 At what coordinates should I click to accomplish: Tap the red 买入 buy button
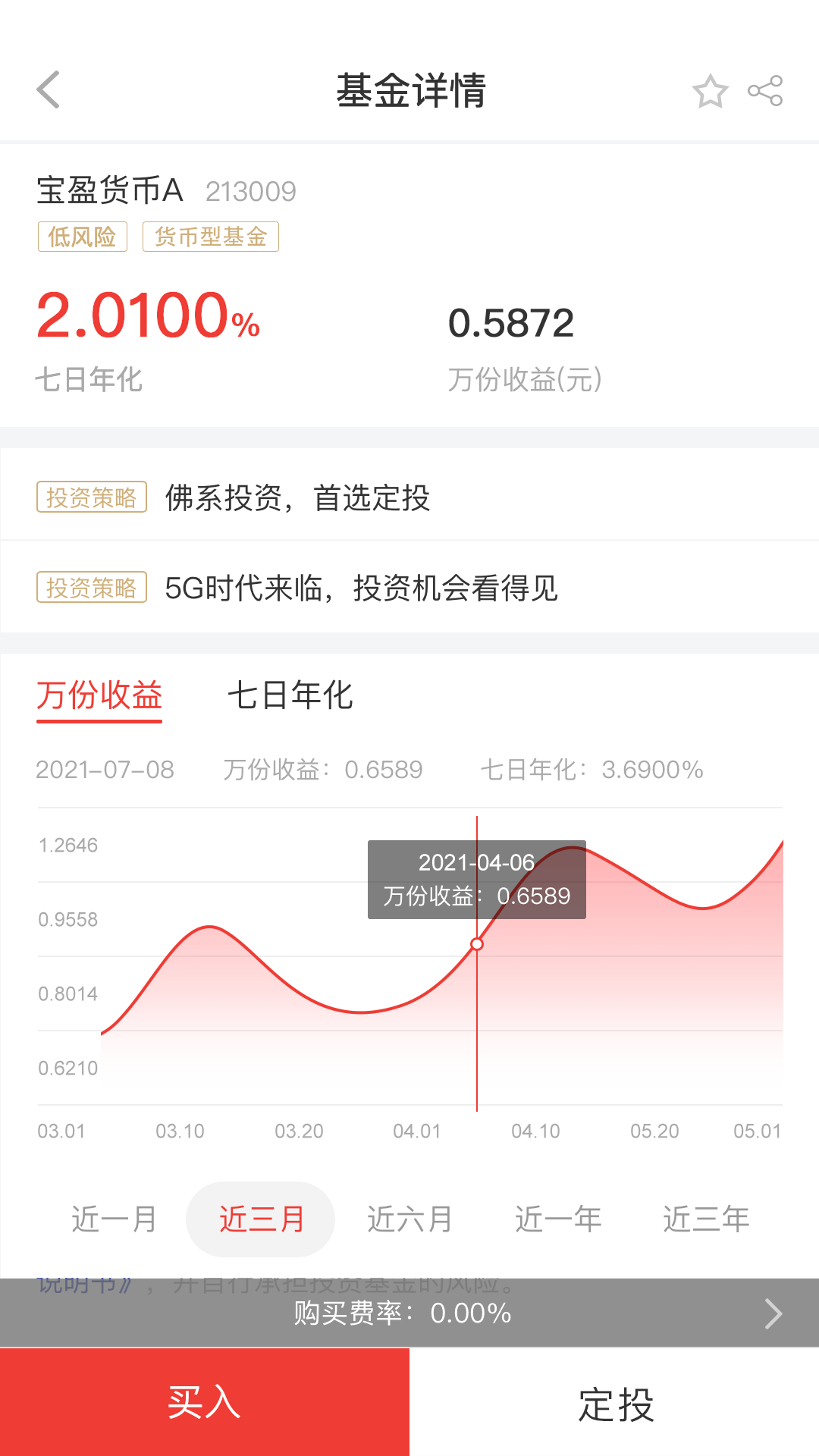(205, 1407)
